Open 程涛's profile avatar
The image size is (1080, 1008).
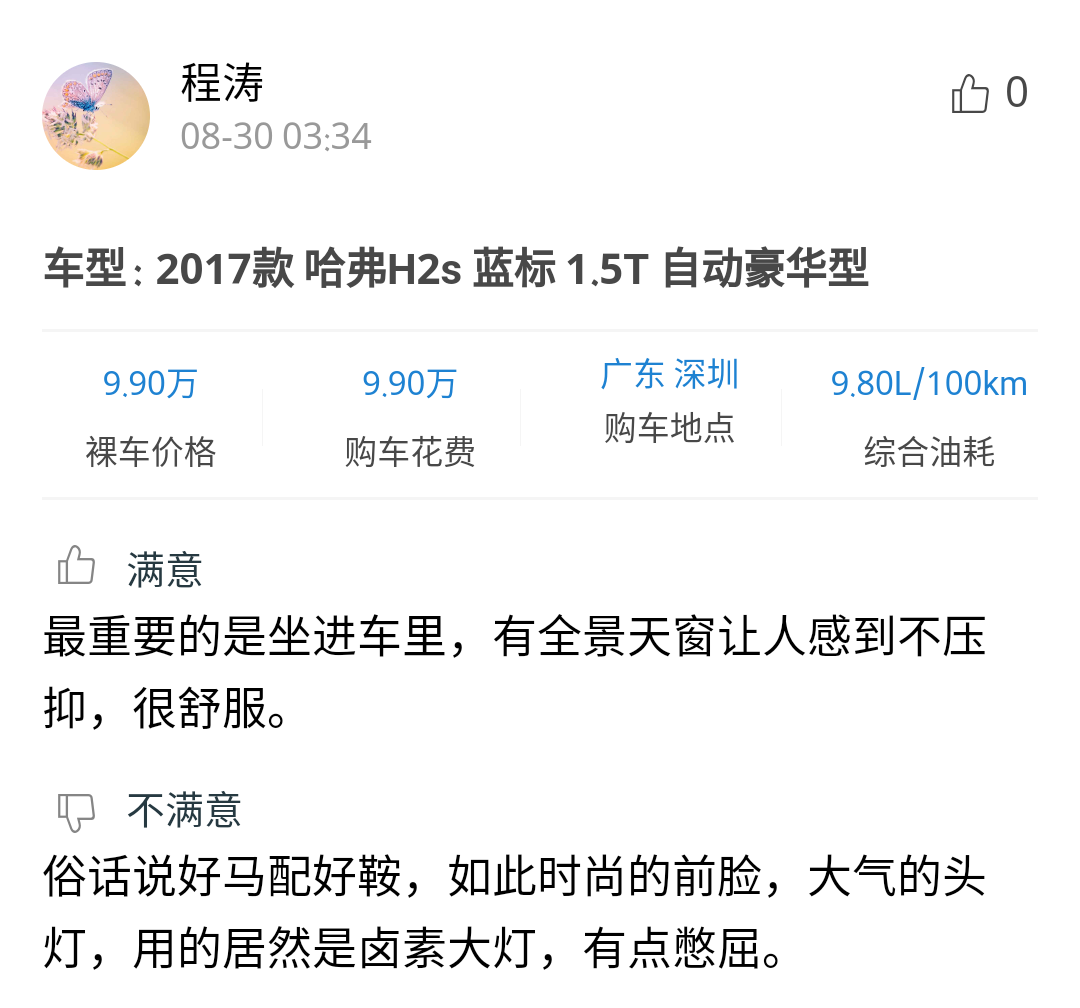coord(96,116)
